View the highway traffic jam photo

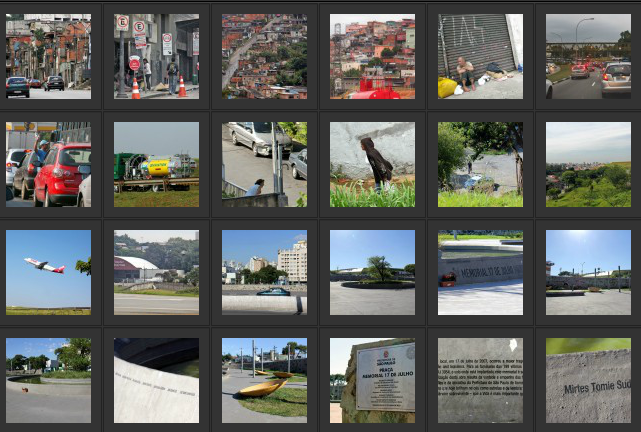588,56
